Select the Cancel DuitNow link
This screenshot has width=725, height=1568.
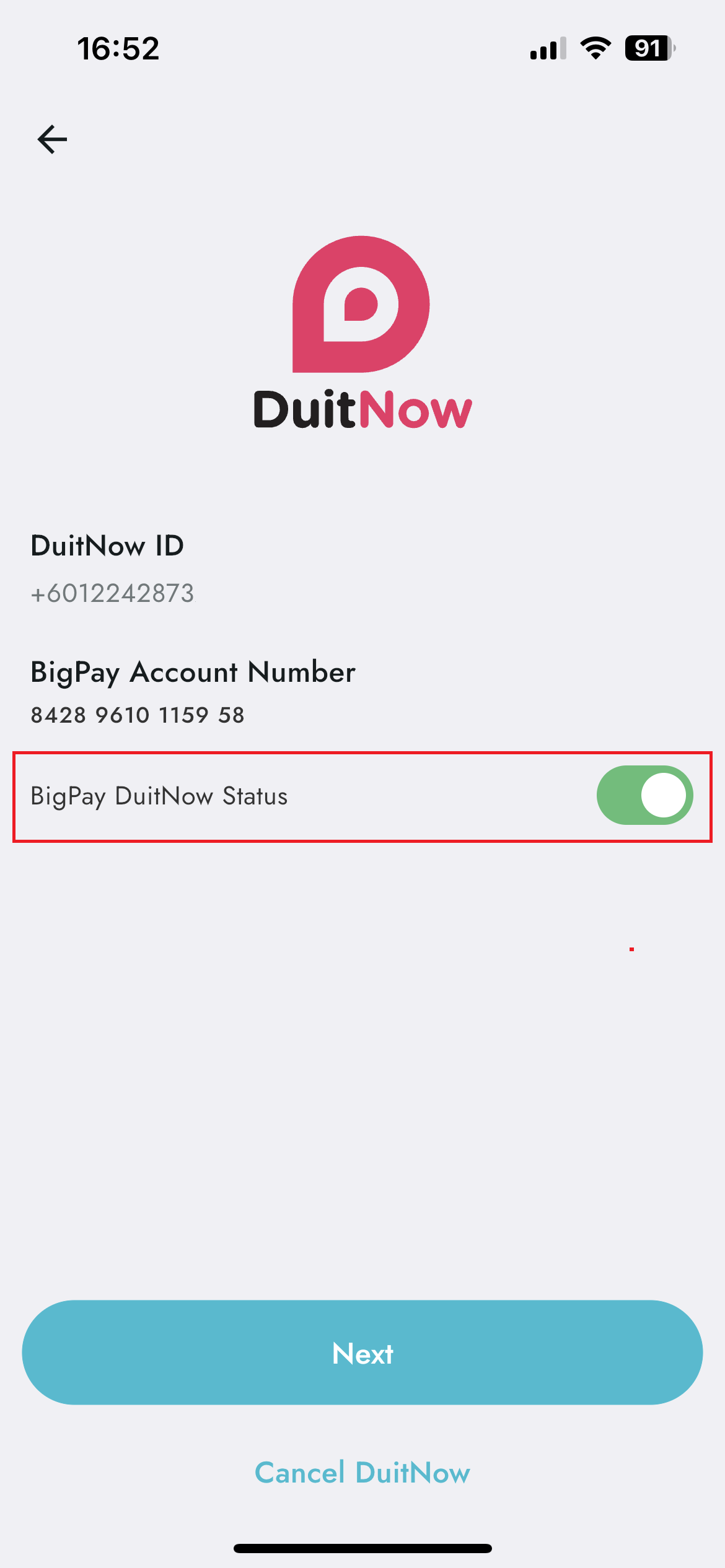(x=362, y=1473)
